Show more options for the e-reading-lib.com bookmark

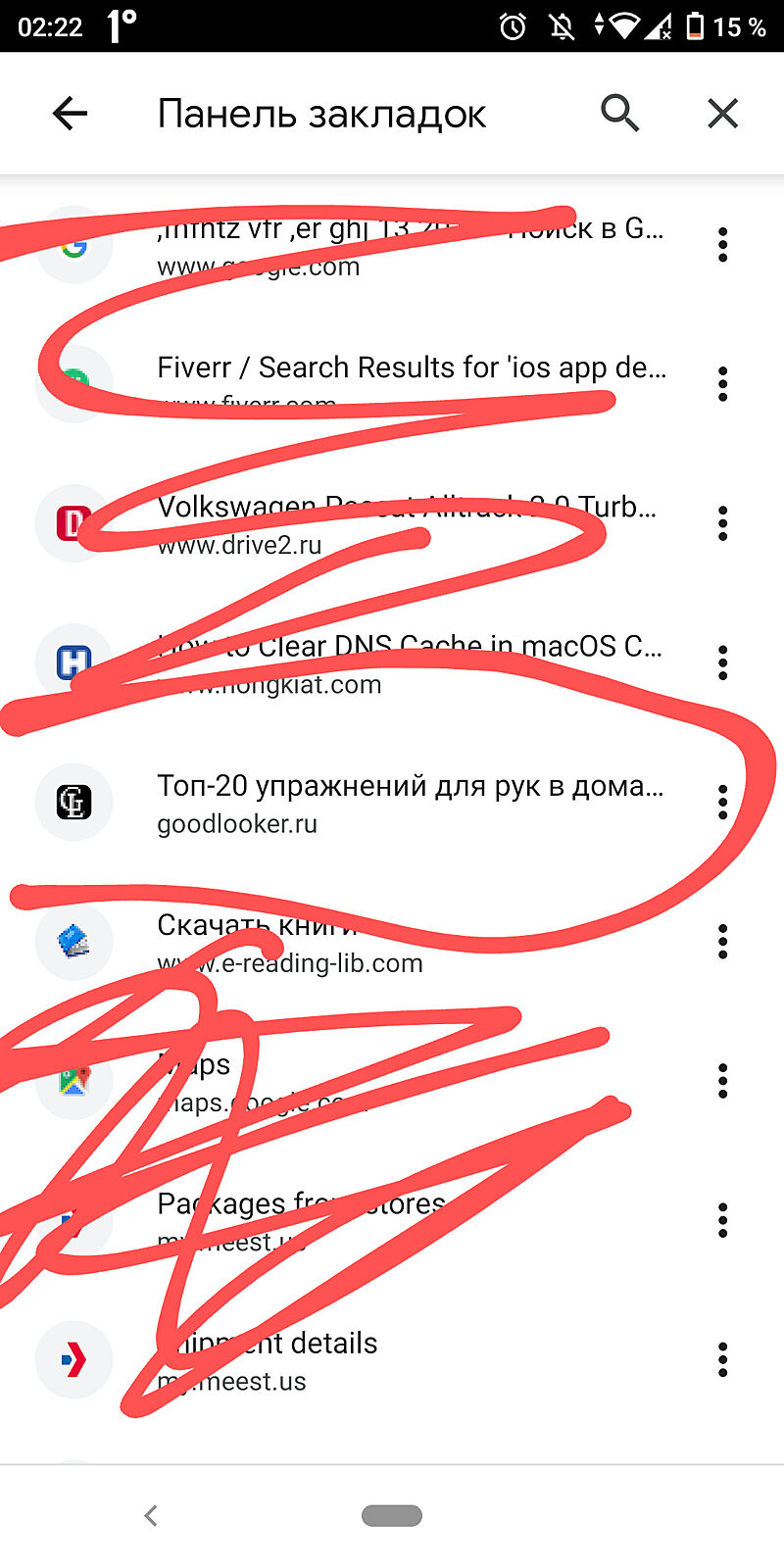(x=722, y=942)
